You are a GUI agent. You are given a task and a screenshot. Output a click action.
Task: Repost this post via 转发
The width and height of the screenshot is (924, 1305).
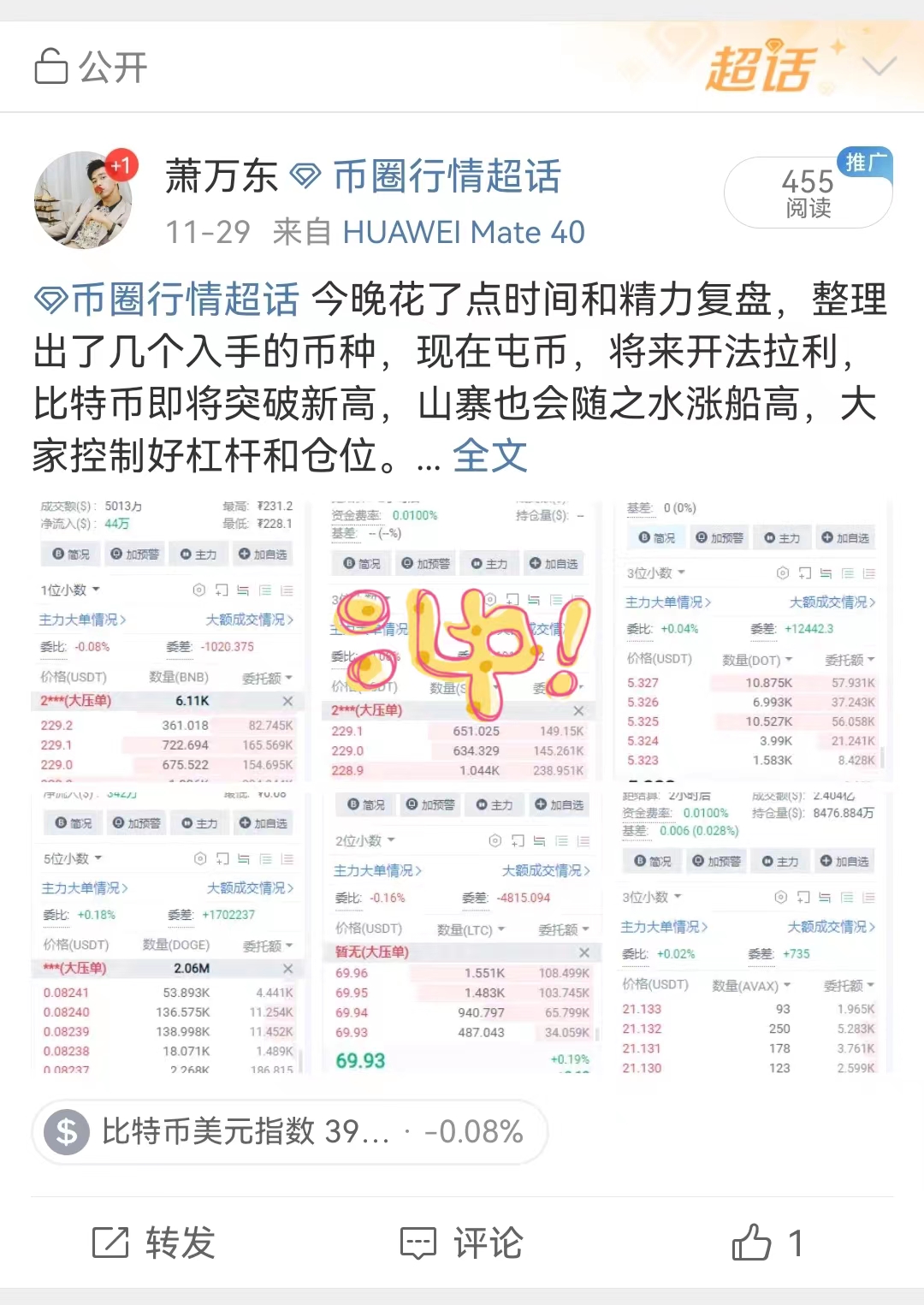click(x=154, y=1243)
